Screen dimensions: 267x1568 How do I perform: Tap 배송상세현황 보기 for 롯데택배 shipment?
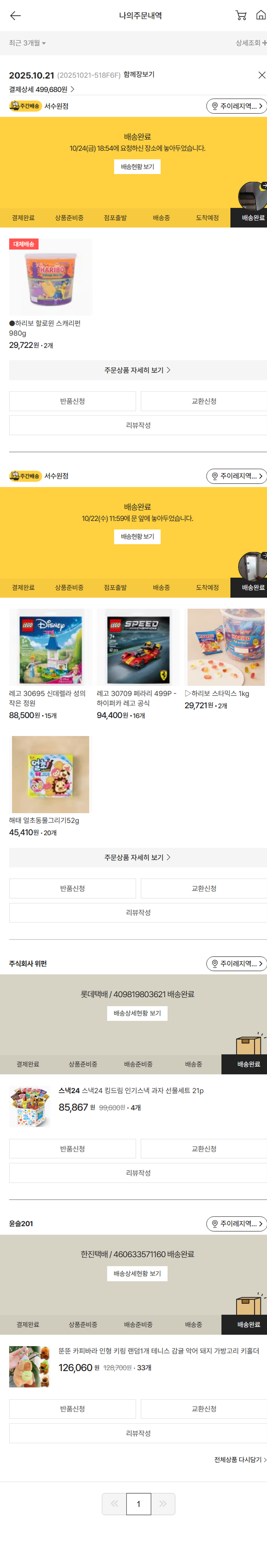click(x=137, y=1014)
